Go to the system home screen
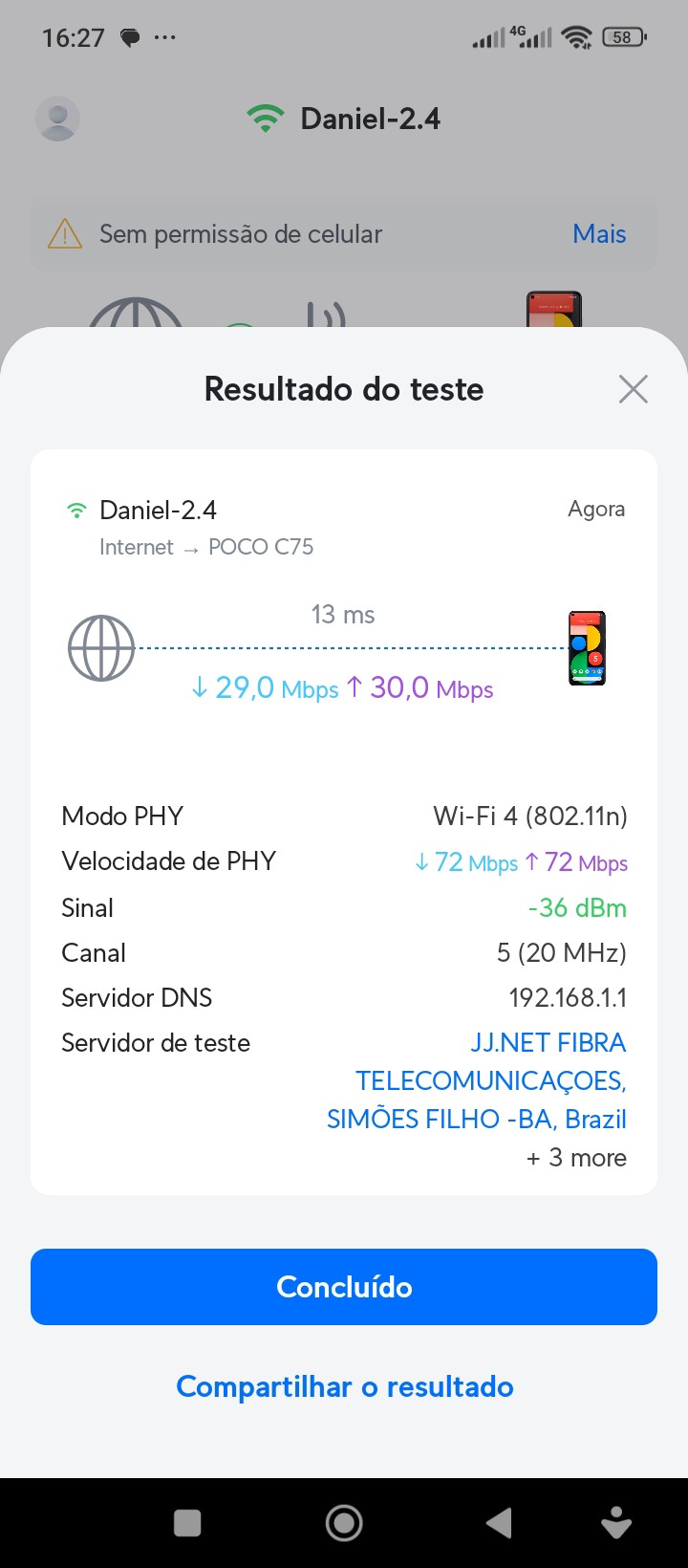 click(x=344, y=1523)
